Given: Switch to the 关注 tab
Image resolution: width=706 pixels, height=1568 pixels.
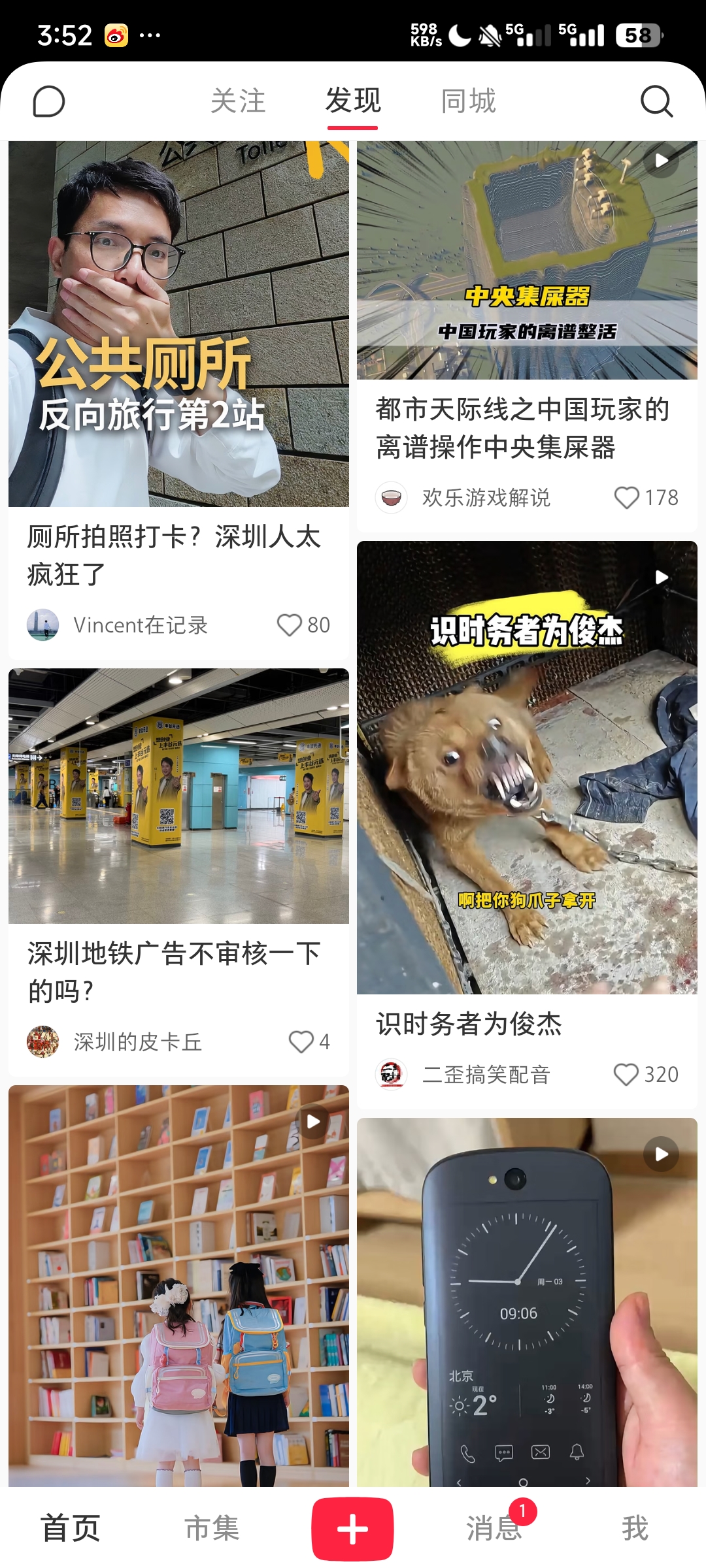Looking at the screenshot, I should pos(238,101).
